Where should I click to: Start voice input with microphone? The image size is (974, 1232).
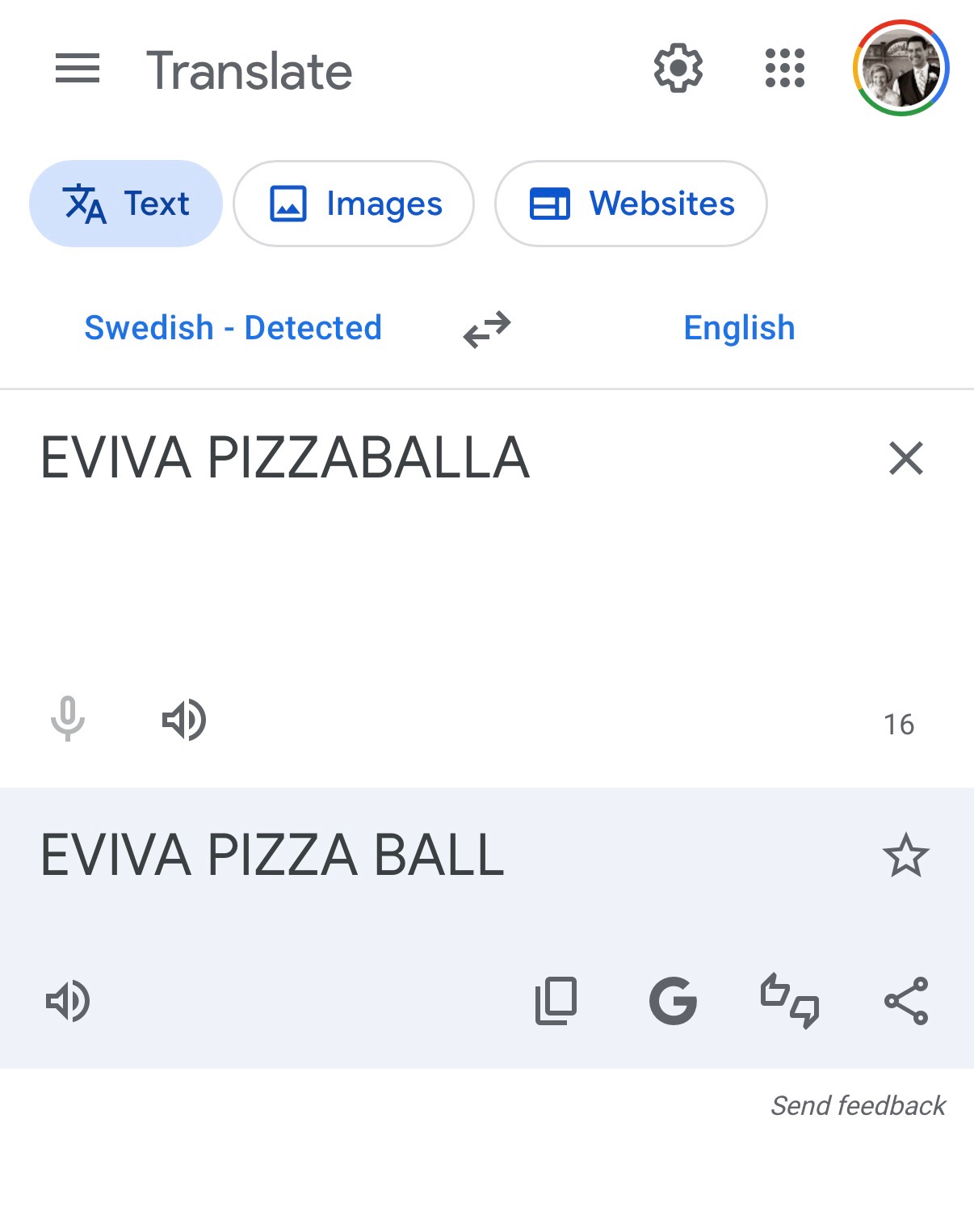[68, 718]
